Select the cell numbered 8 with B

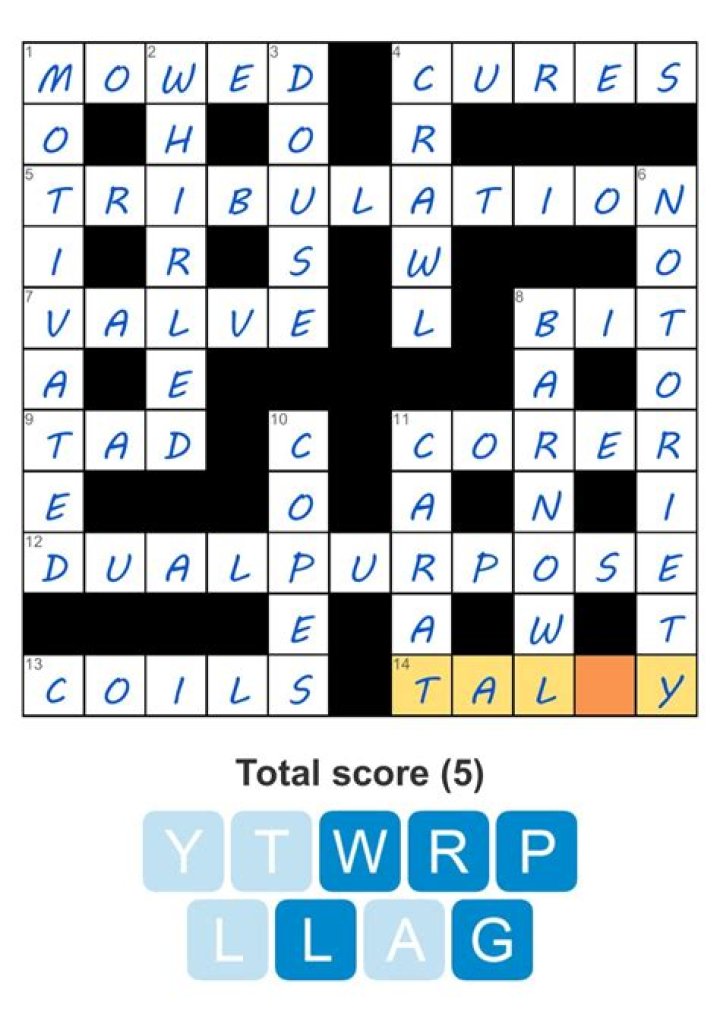(x=544, y=319)
